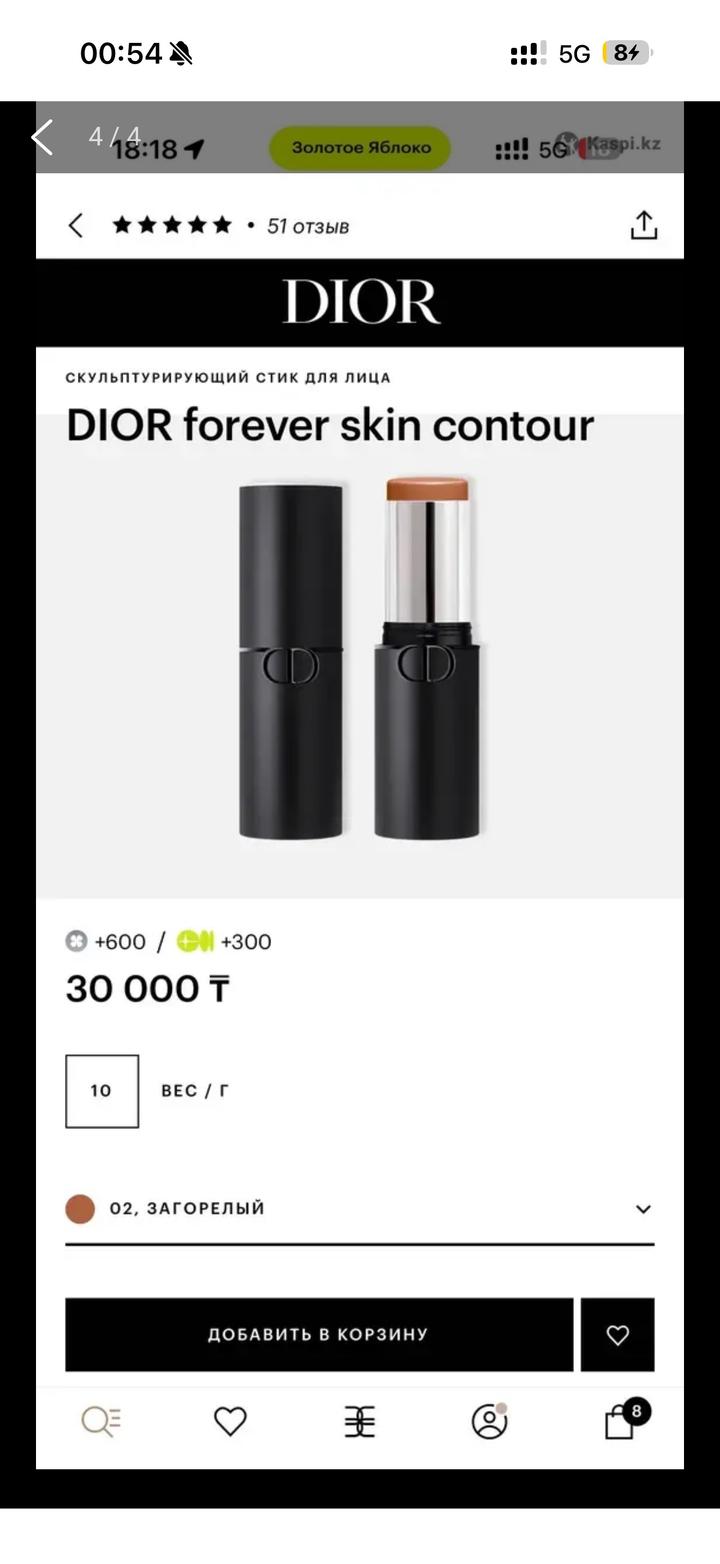Go back from the 4 / 4 image viewer
Viewport: 720px width, 1564px height.
pos(42,137)
